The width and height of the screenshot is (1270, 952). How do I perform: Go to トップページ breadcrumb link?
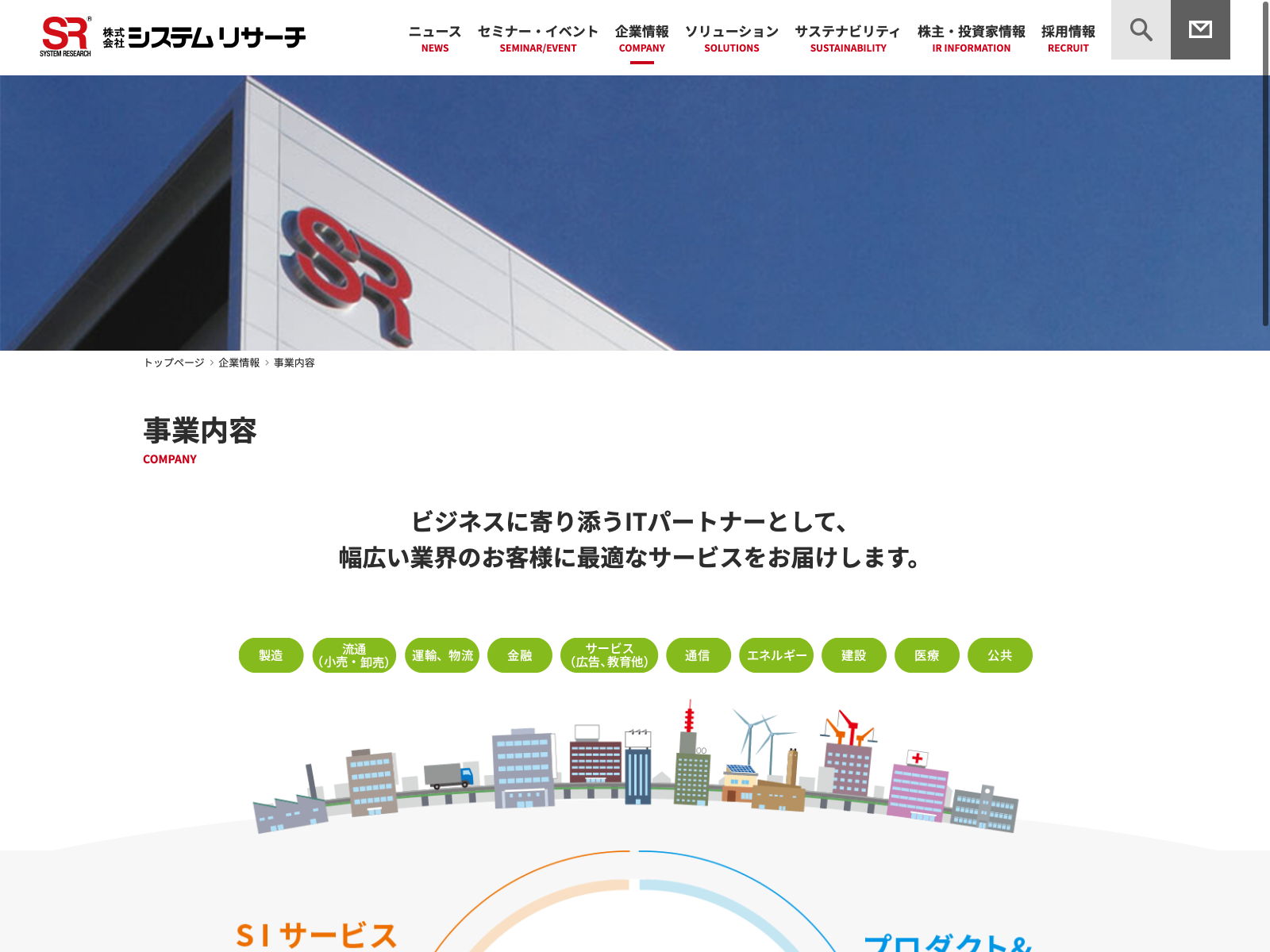point(173,363)
